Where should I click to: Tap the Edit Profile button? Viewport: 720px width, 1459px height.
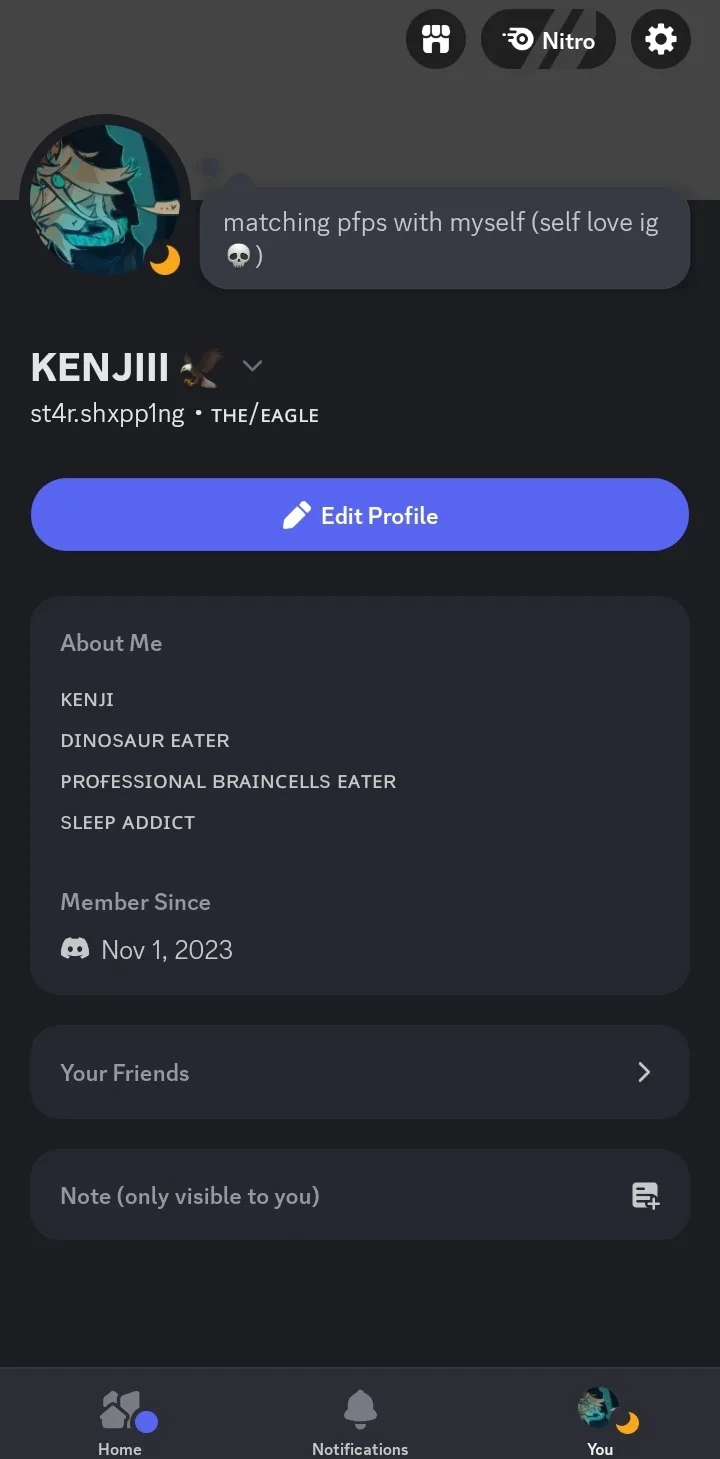click(360, 515)
